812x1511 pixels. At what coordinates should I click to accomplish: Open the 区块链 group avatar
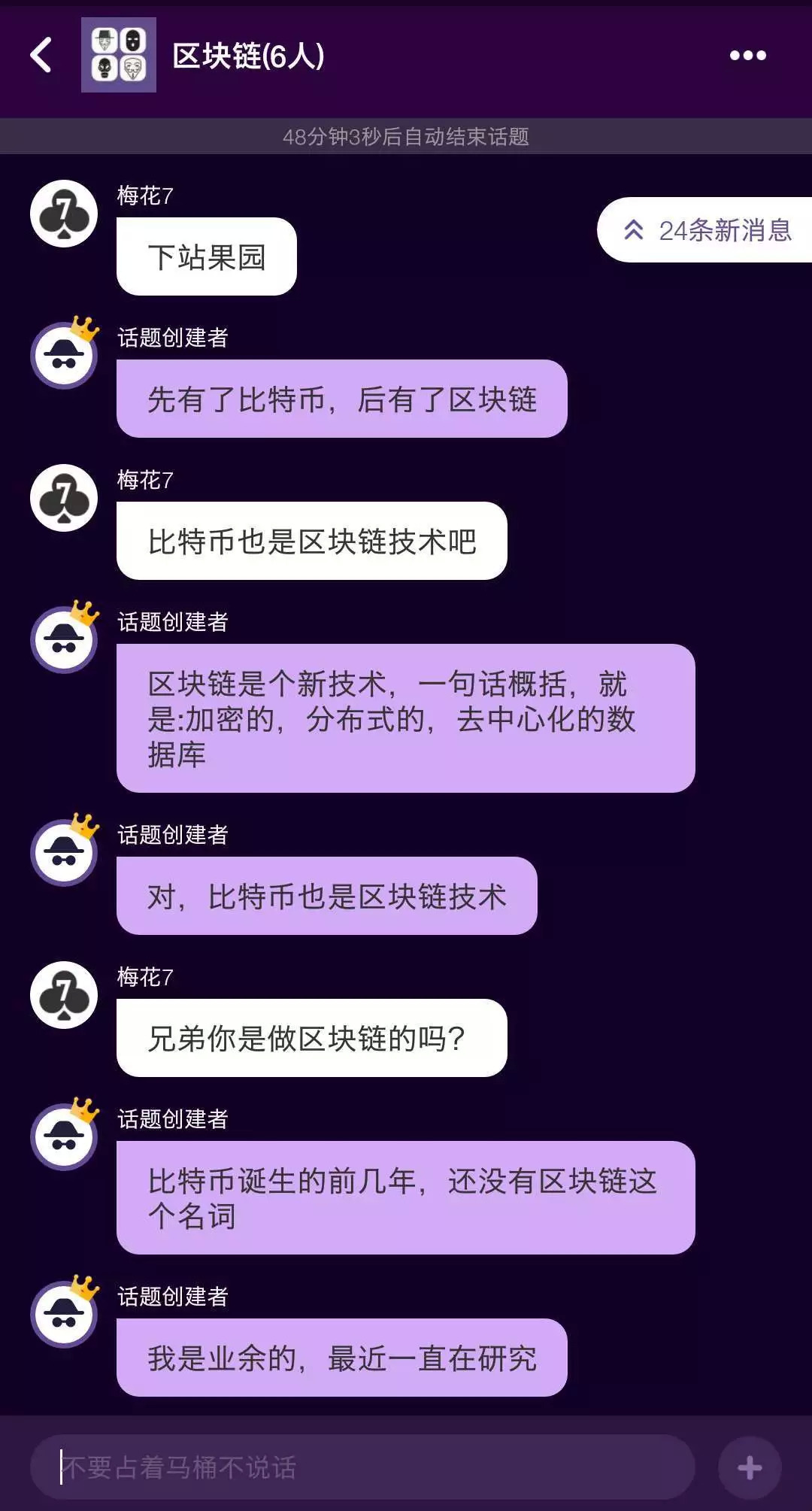(119, 55)
